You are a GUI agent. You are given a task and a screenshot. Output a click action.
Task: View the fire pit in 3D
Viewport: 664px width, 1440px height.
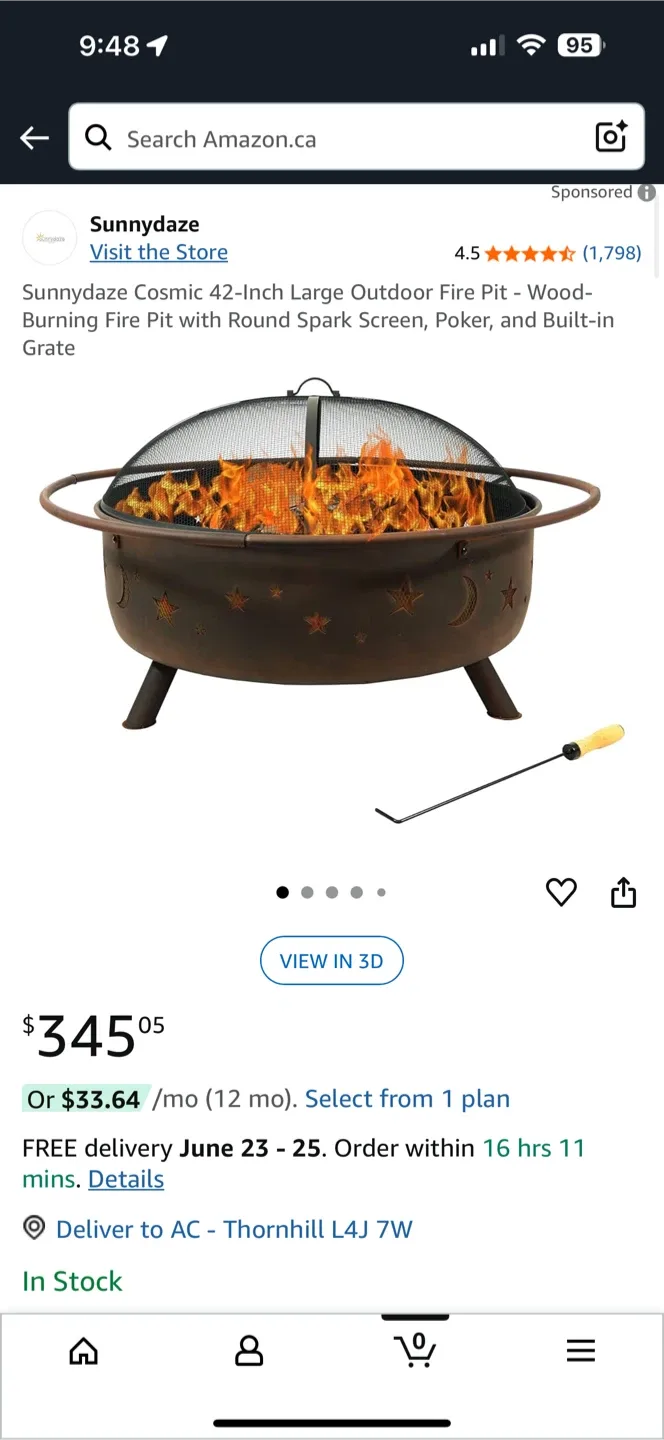331,961
